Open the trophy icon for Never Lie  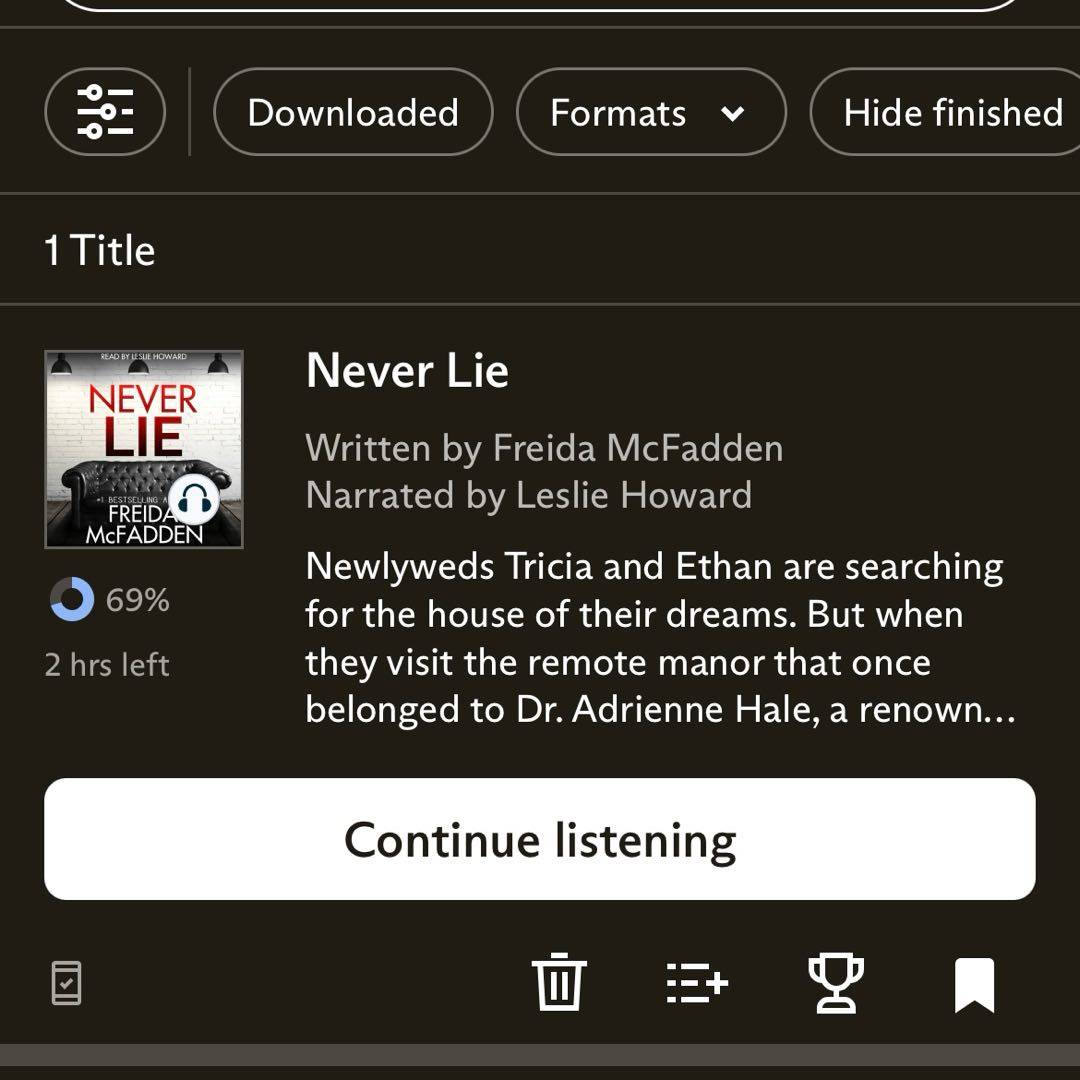(835, 983)
